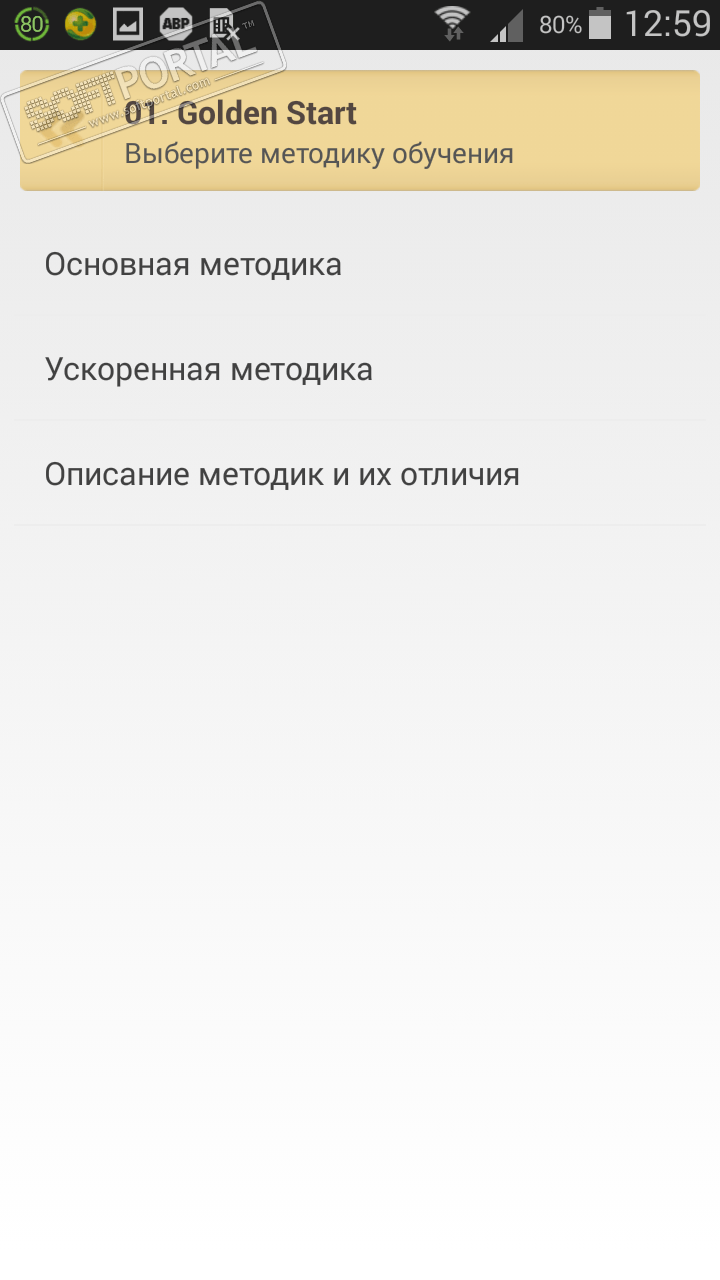Select Основная методика
This screenshot has height=1280, width=720.
click(x=193, y=265)
